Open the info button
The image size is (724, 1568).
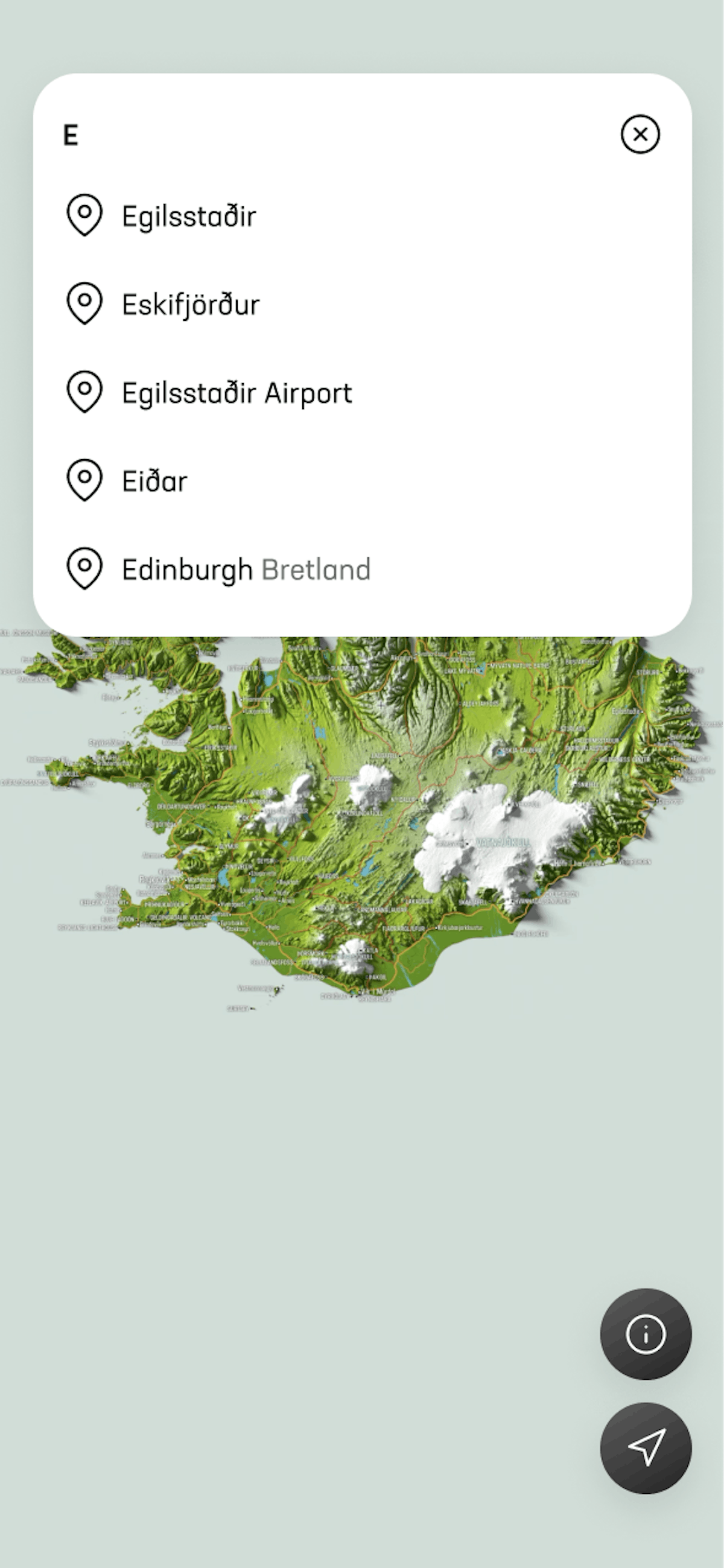[x=646, y=1334]
